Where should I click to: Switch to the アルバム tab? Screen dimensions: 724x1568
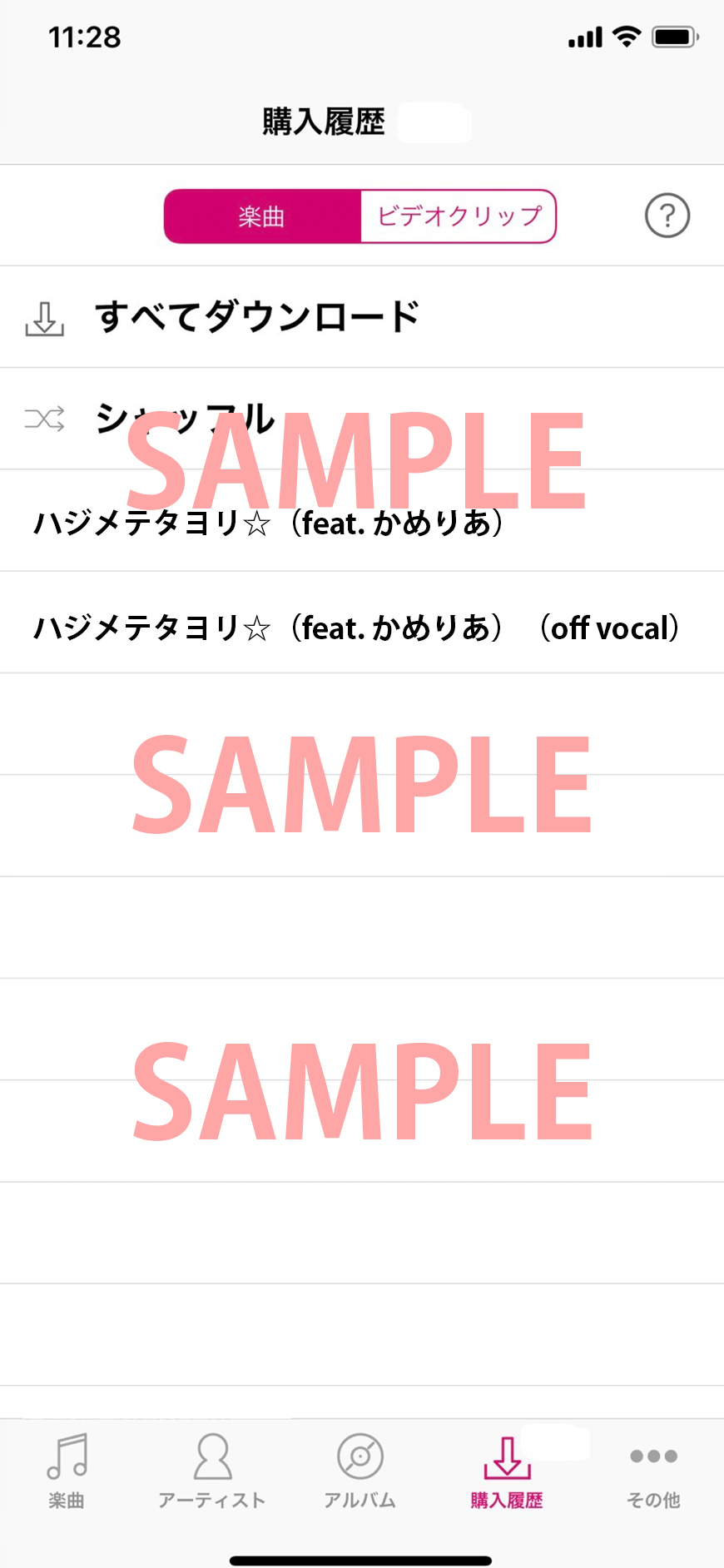point(360,1471)
